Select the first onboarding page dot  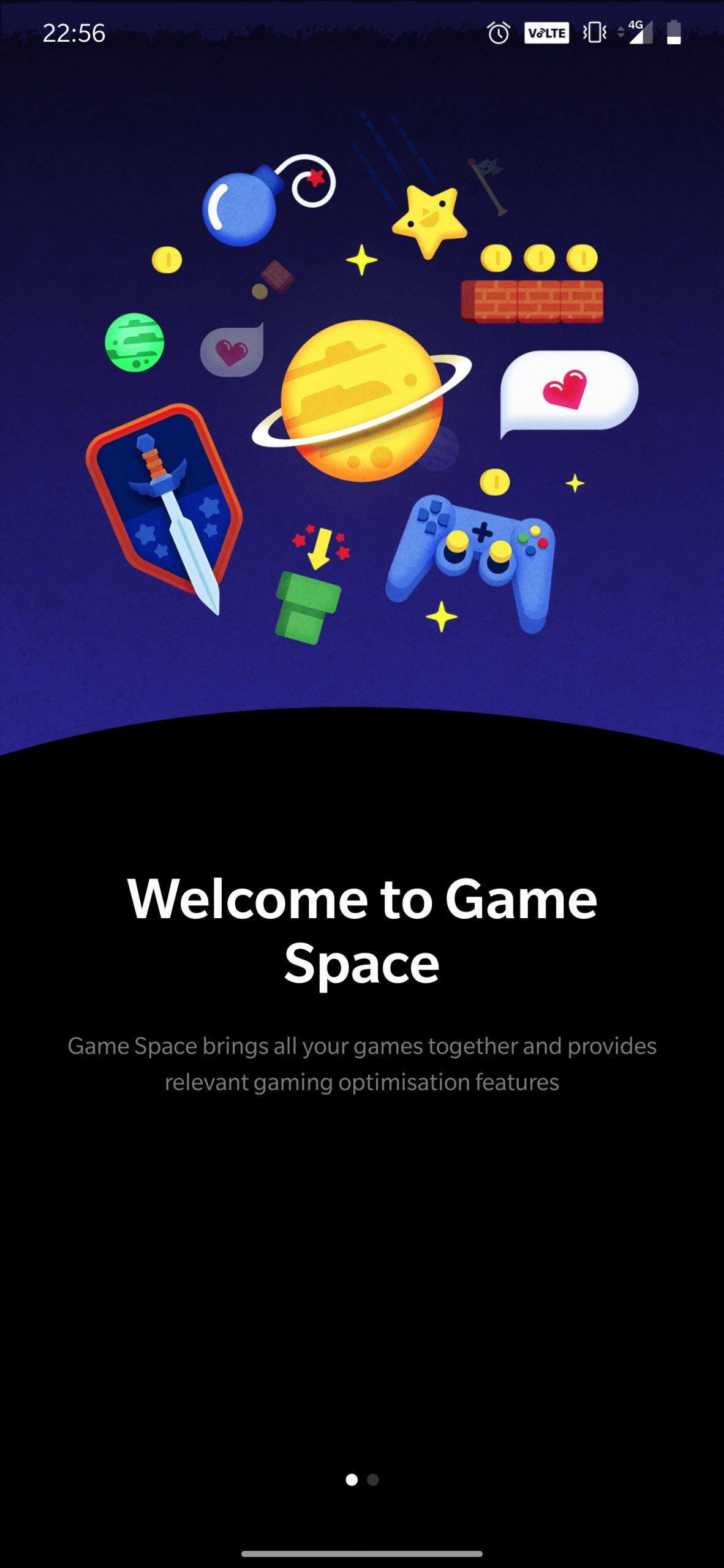point(352,1480)
